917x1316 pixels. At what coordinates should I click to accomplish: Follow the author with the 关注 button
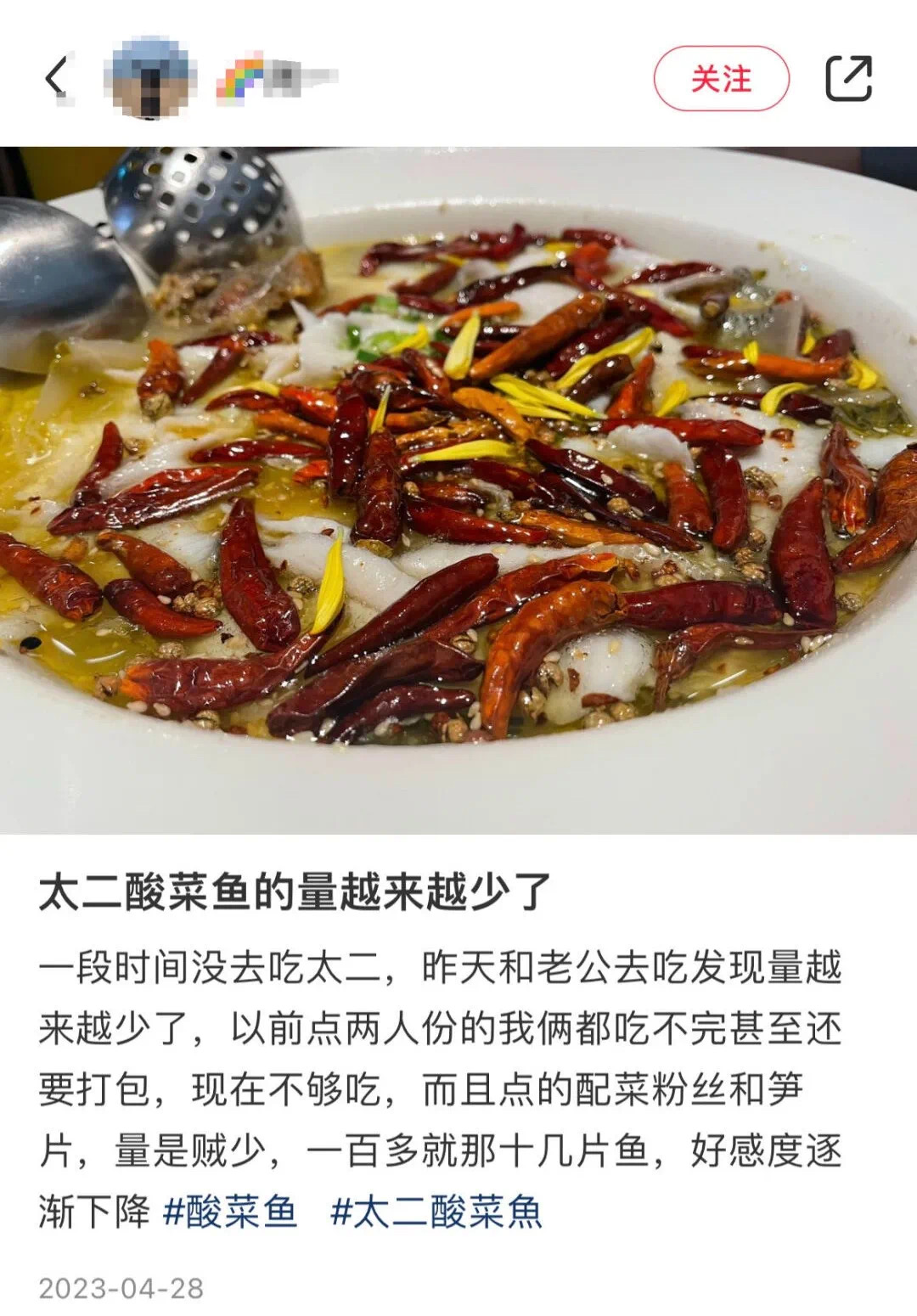721,79
